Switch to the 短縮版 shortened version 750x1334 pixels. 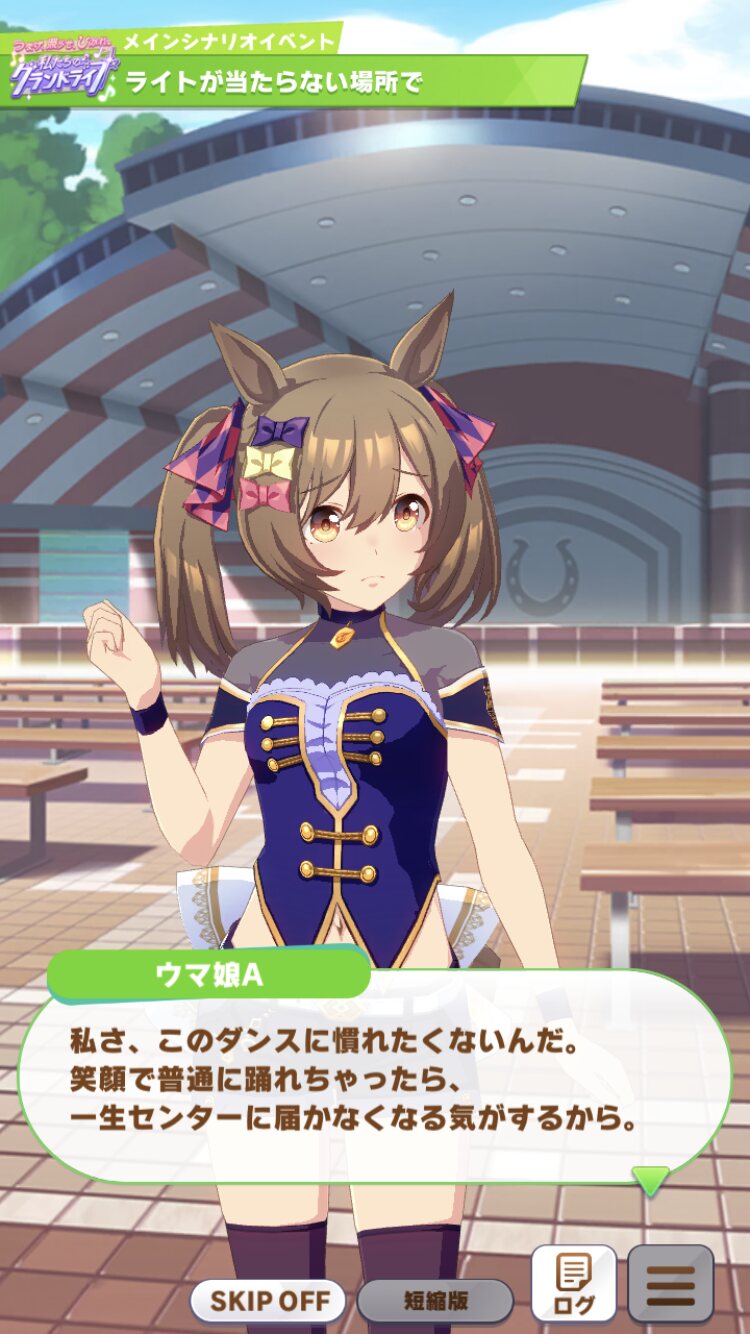pos(435,1301)
